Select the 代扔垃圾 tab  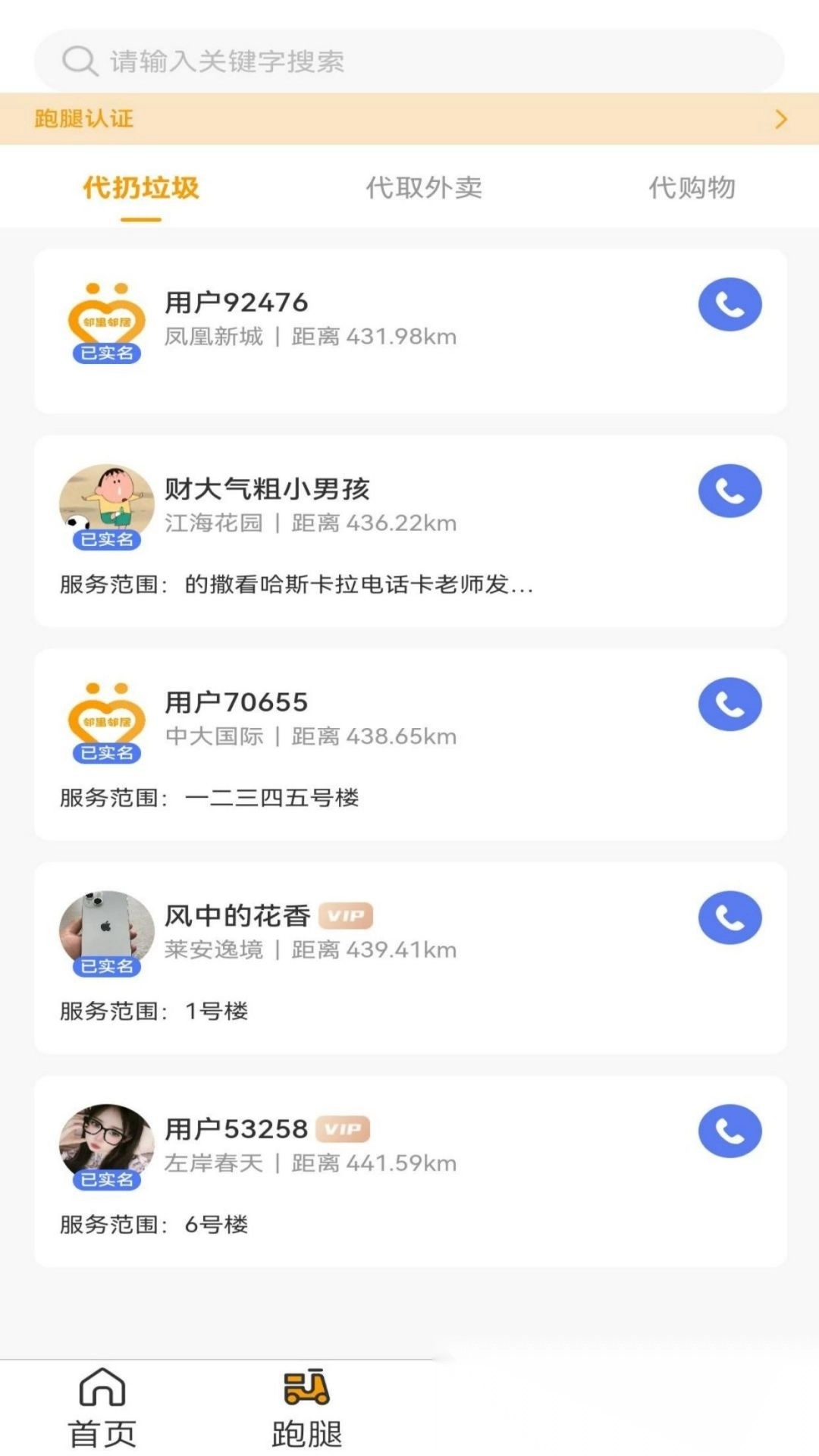[141, 188]
